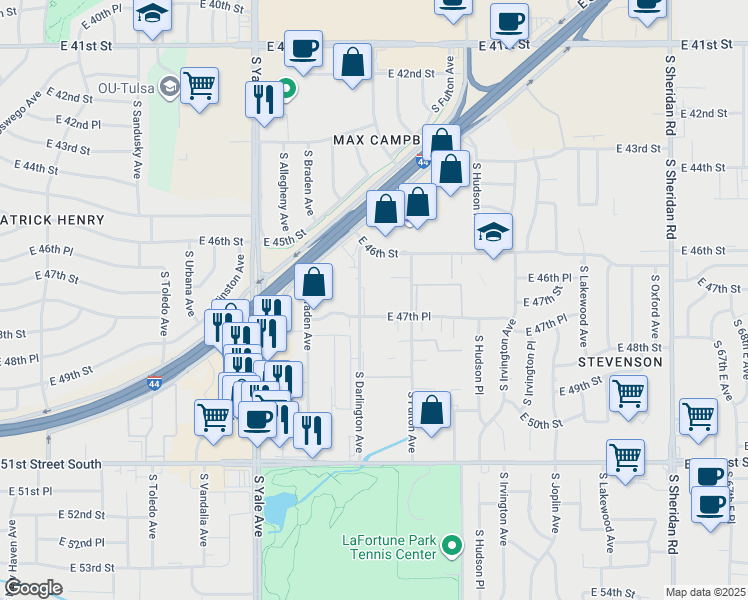Select the LaFortune Park Tennis Center pin
The width and height of the screenshot is (748, 600).
452,546
